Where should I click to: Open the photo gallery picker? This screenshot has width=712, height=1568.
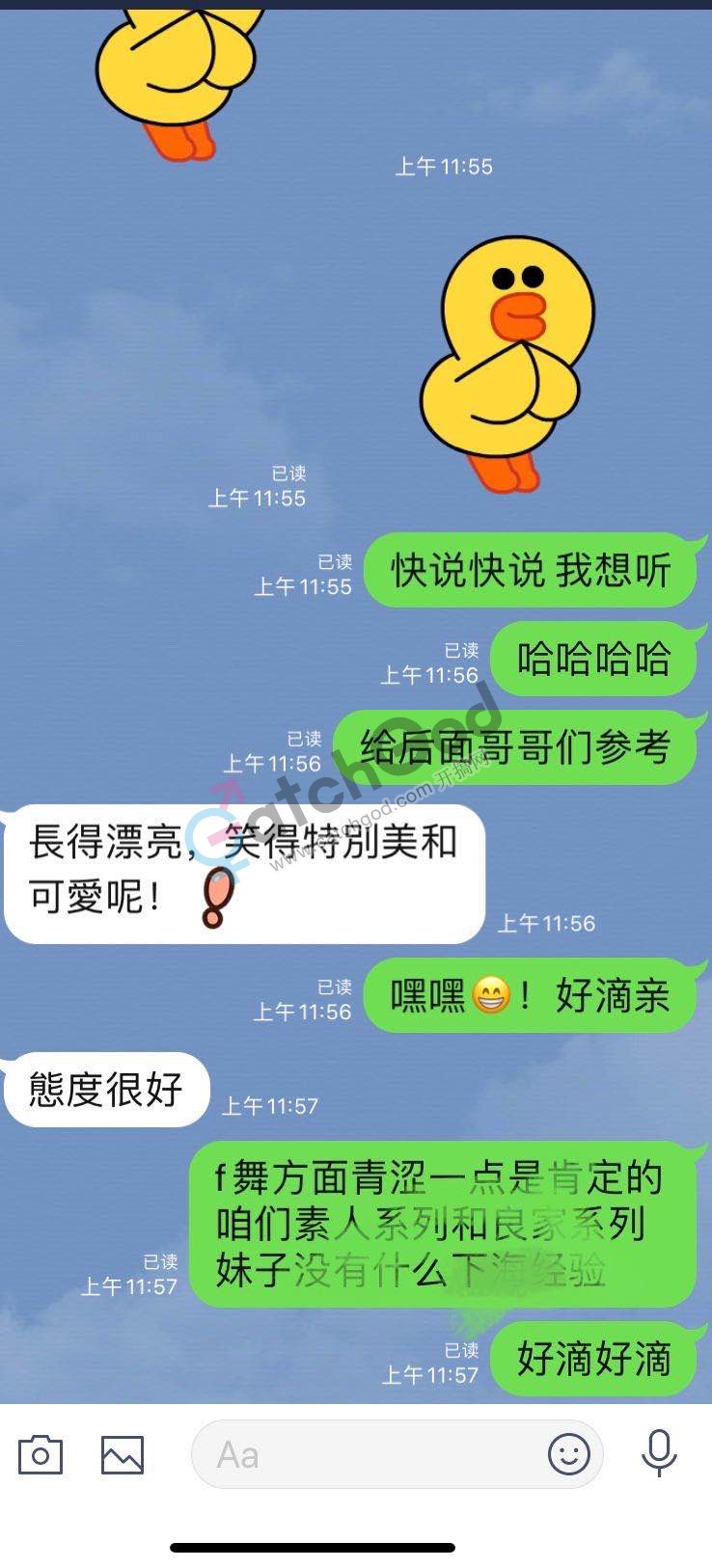[123, 1454]
